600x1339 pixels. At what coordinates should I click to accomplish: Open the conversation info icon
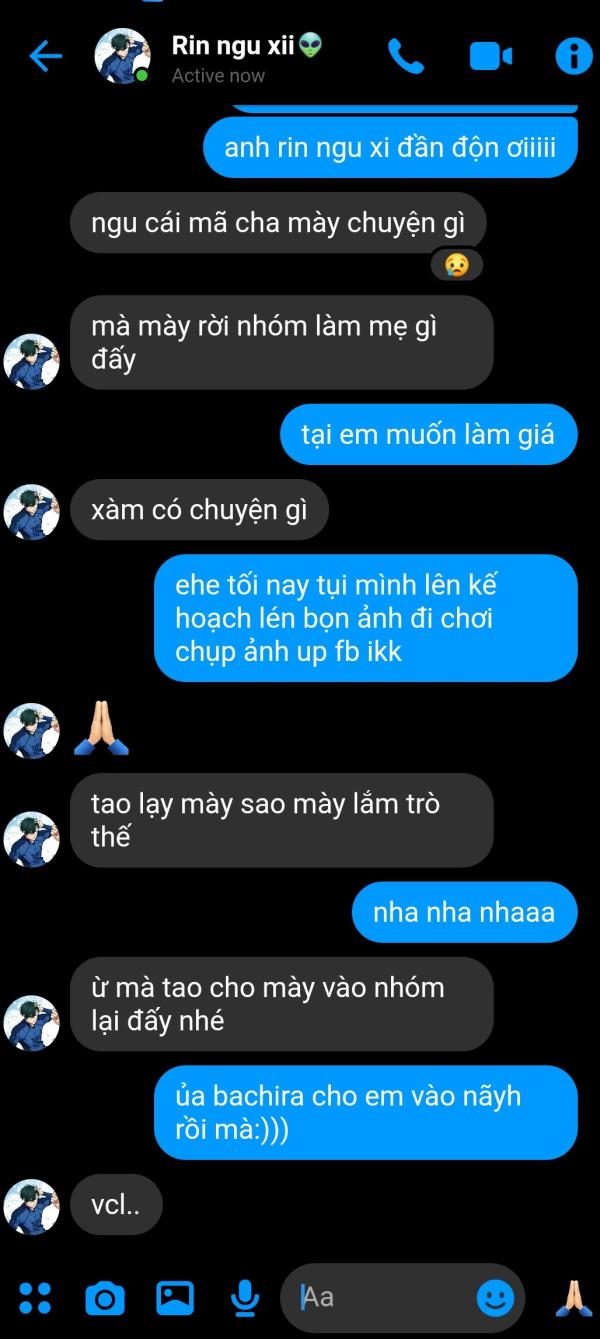pyautogui.click(x=574, y=57)
